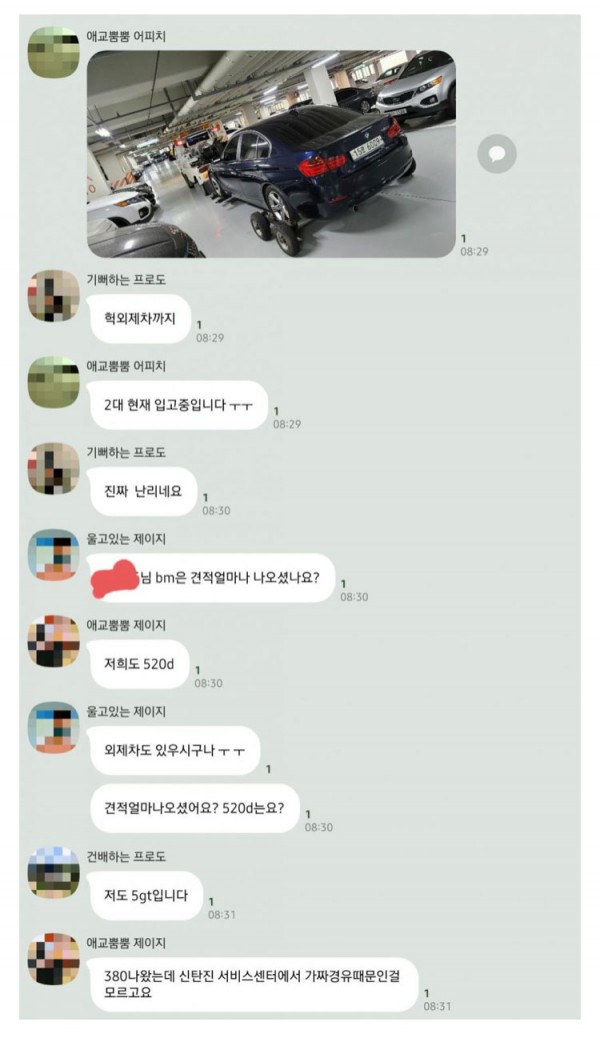Open profile of 울고있는 제이지 asking about bm estimate
The height and width of the screenshot is (1042, 600).
click(x=54, y=555)
